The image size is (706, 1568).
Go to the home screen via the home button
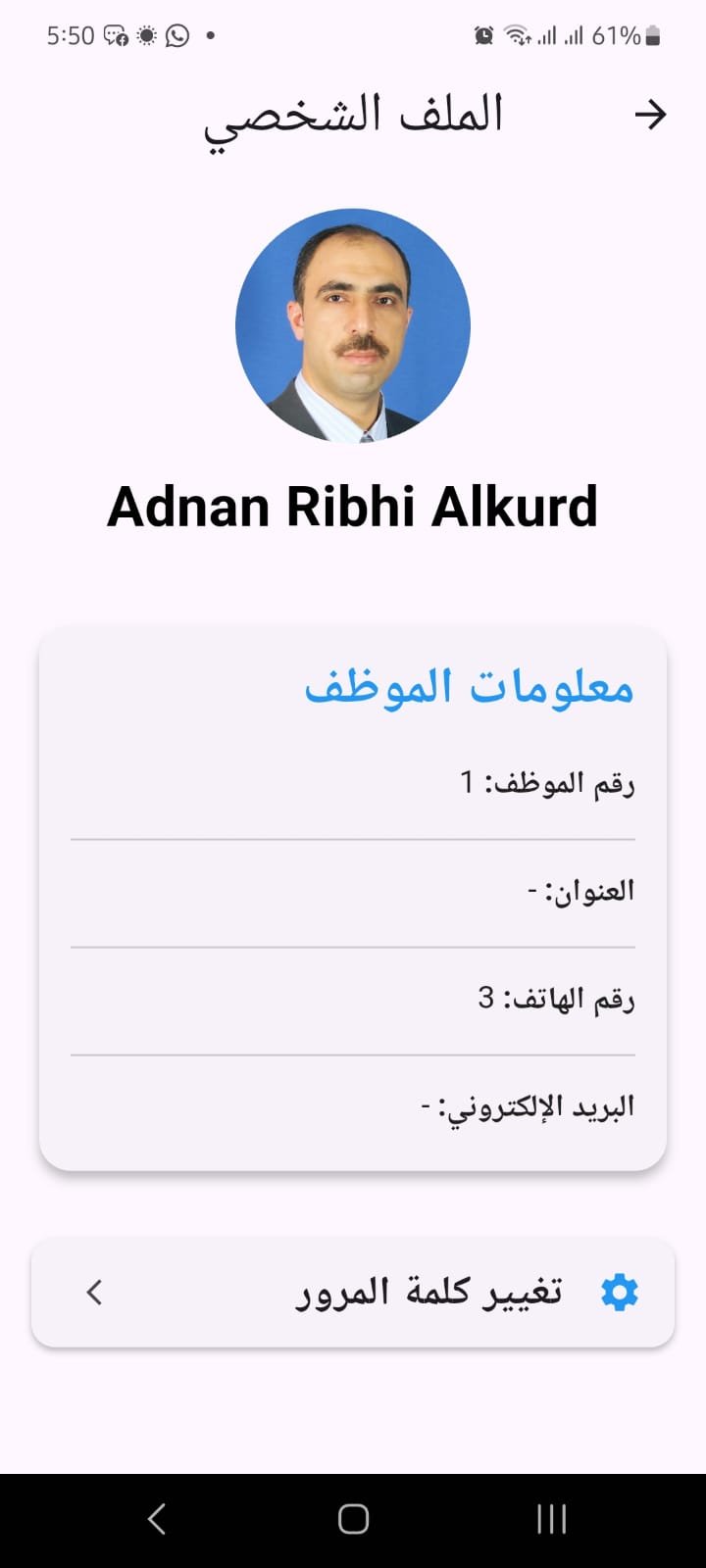click(353, 1518)
